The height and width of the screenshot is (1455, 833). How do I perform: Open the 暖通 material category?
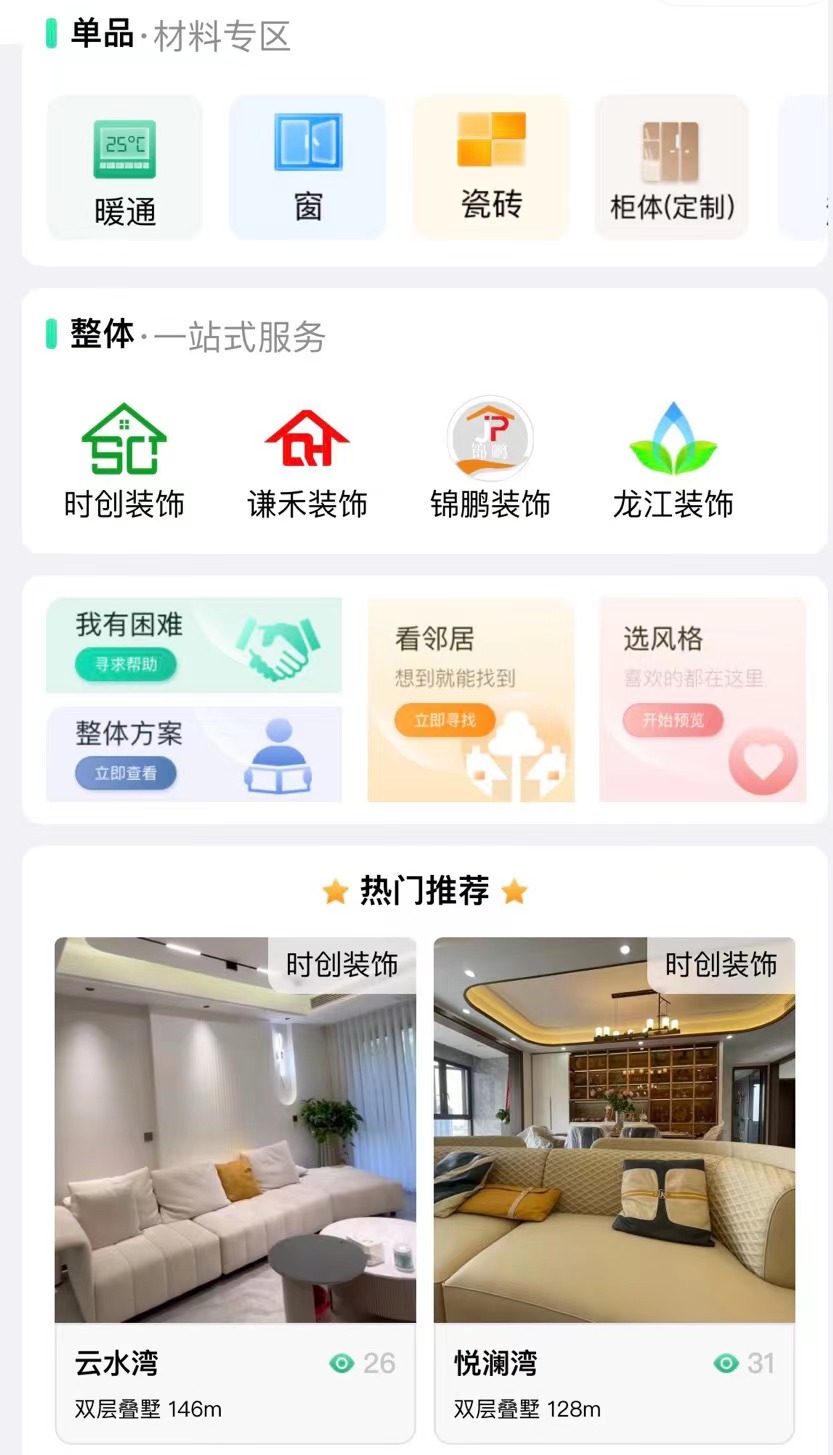pyautogui.click(x=125, y=167)
